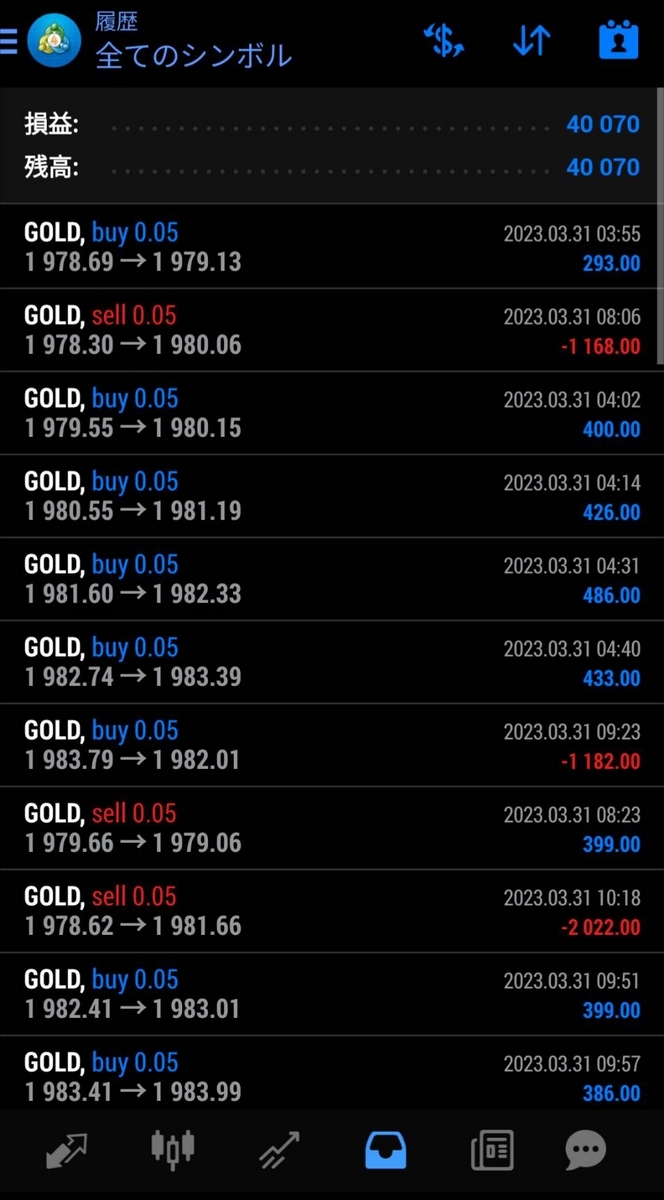
Task: Open GOLD buy trade closed at 1 979.13
Action: [332, 247]
